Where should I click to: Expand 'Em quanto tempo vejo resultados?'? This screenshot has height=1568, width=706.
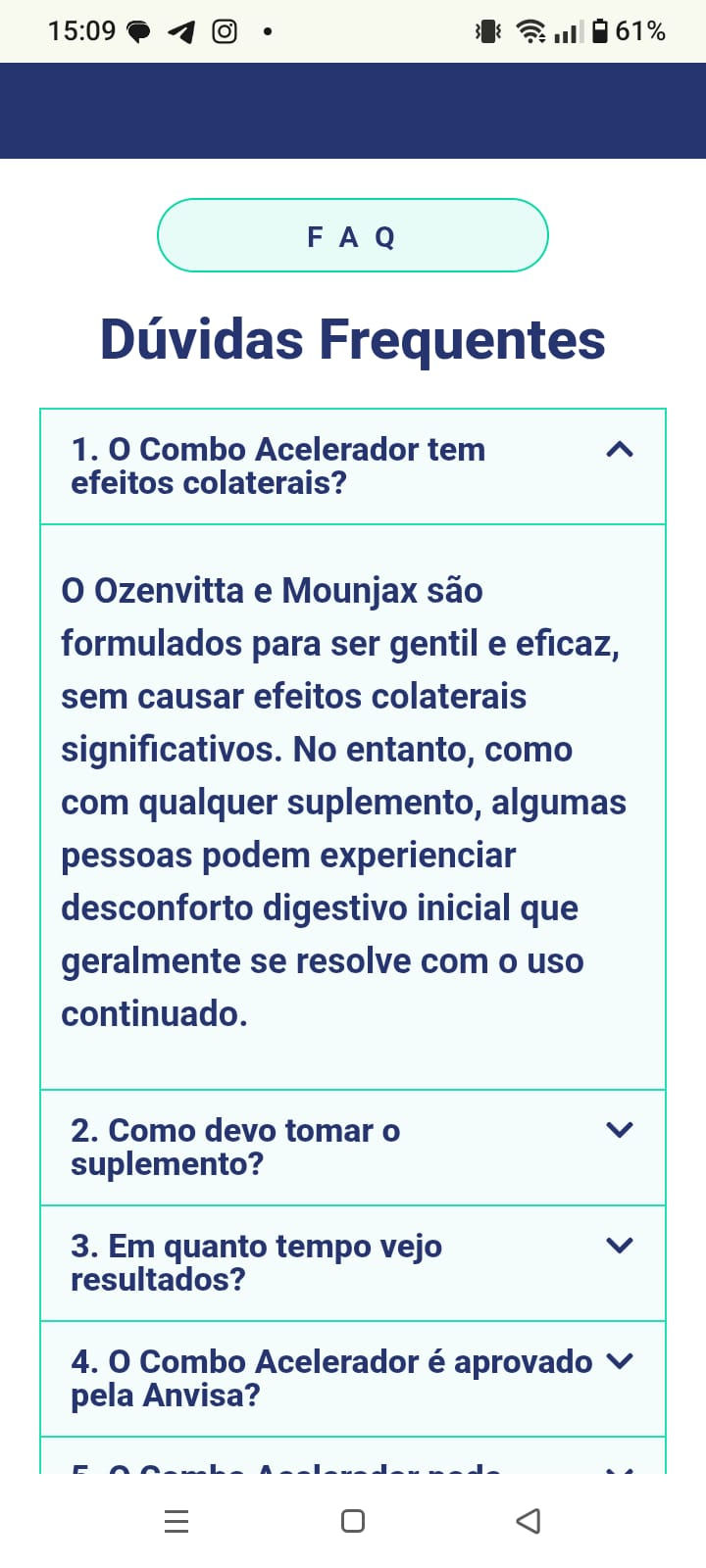(620, 1246)
